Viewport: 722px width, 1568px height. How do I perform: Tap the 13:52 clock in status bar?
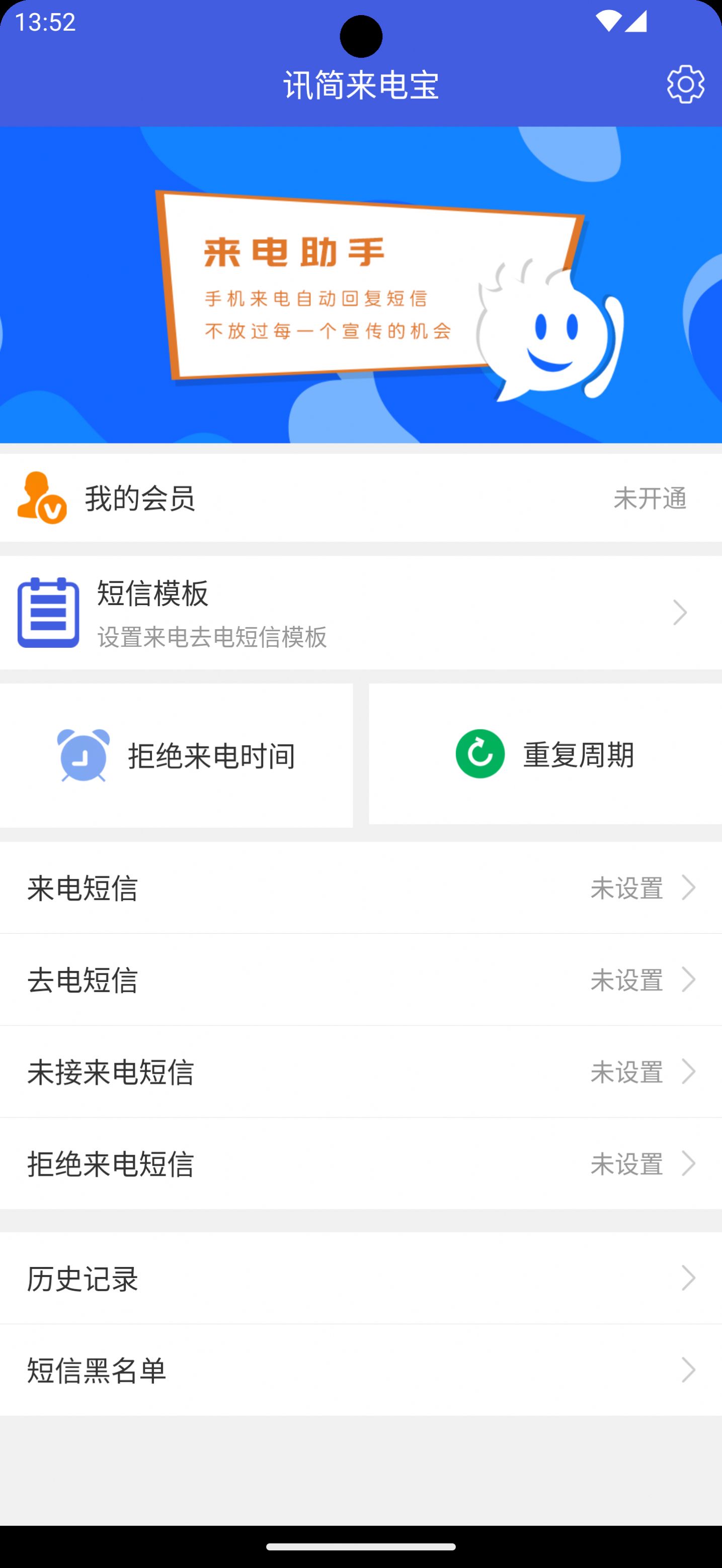click(46, 23)
